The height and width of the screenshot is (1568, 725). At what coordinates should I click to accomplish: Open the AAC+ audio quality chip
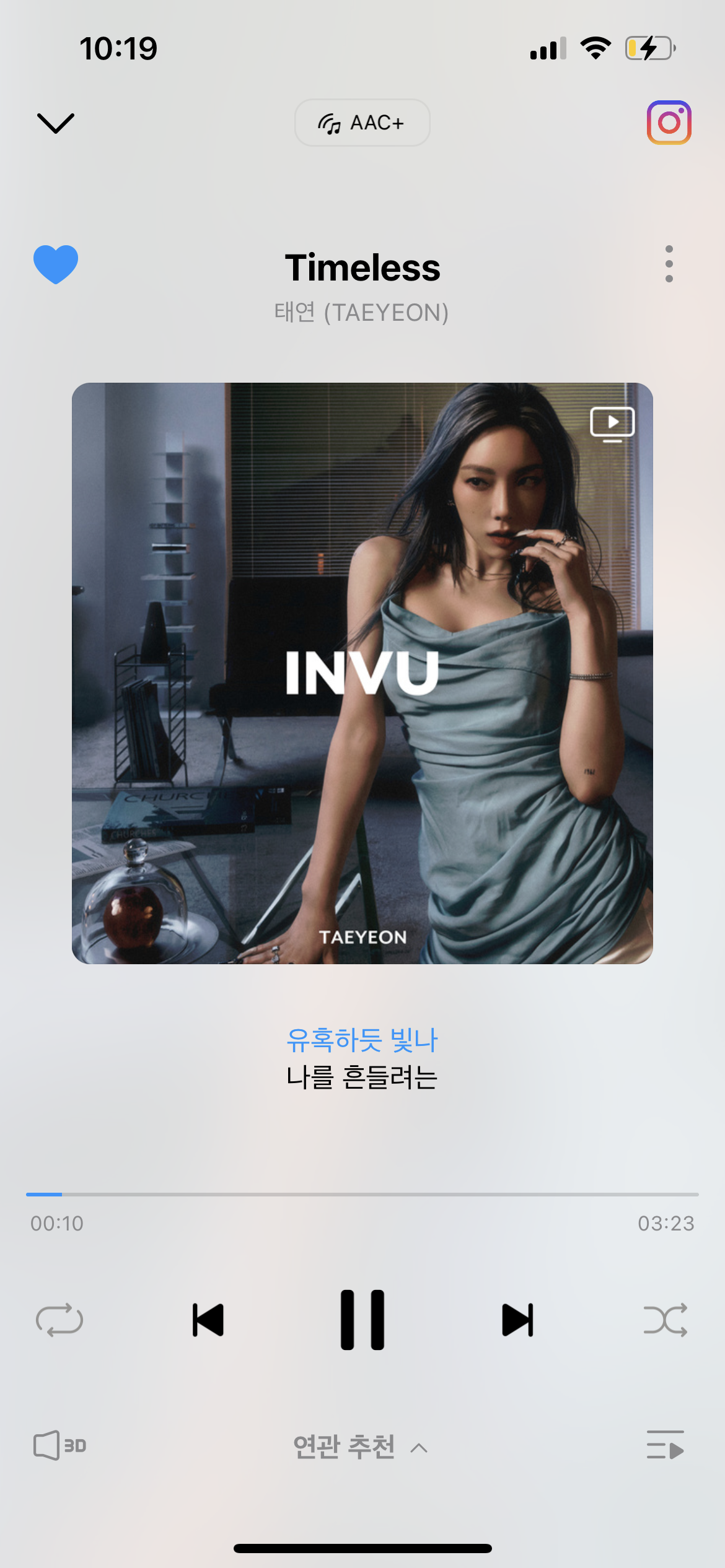(x=362, y=123)
